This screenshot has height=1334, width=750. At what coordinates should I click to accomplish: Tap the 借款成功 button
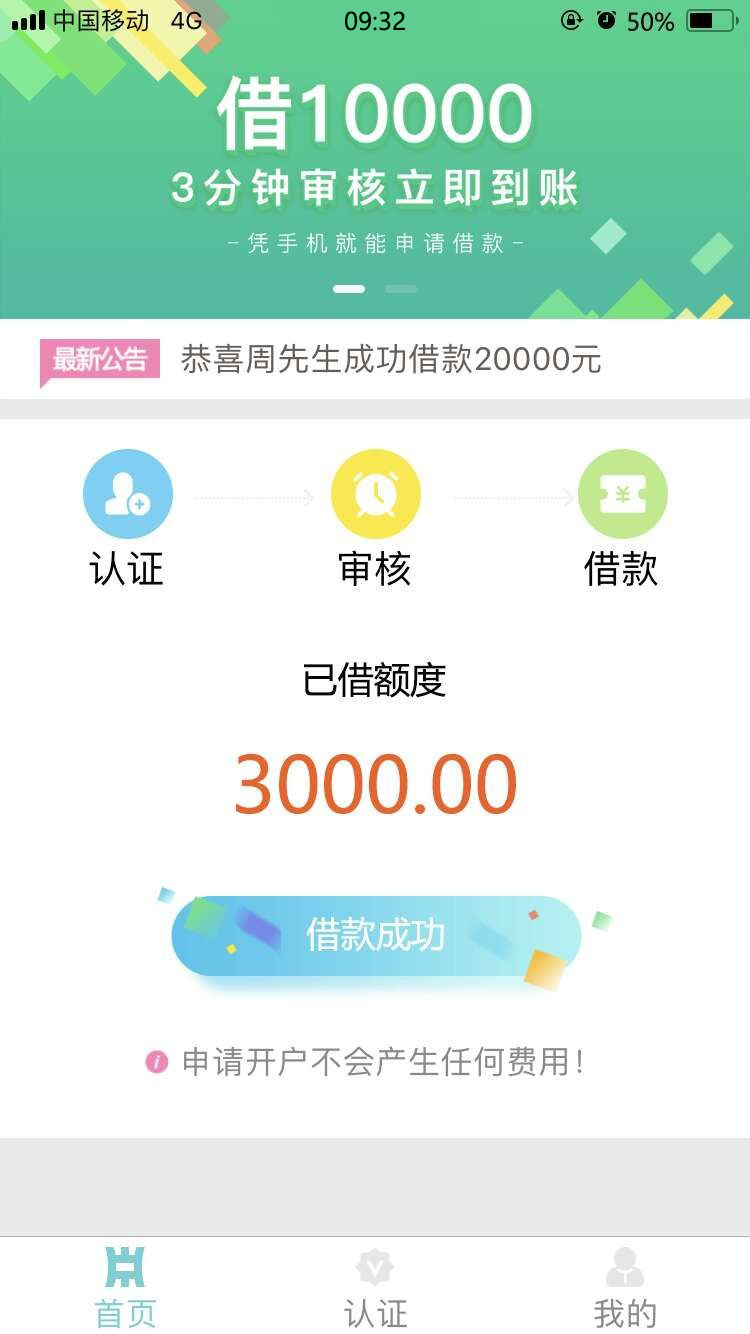coord(376,936)
